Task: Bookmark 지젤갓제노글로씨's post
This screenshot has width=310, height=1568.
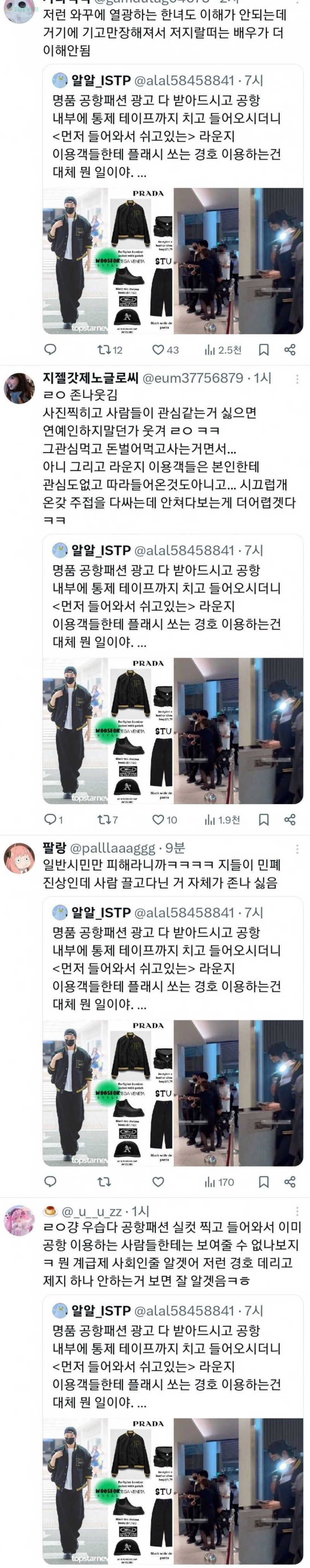Action: click(x=264, y=820)
